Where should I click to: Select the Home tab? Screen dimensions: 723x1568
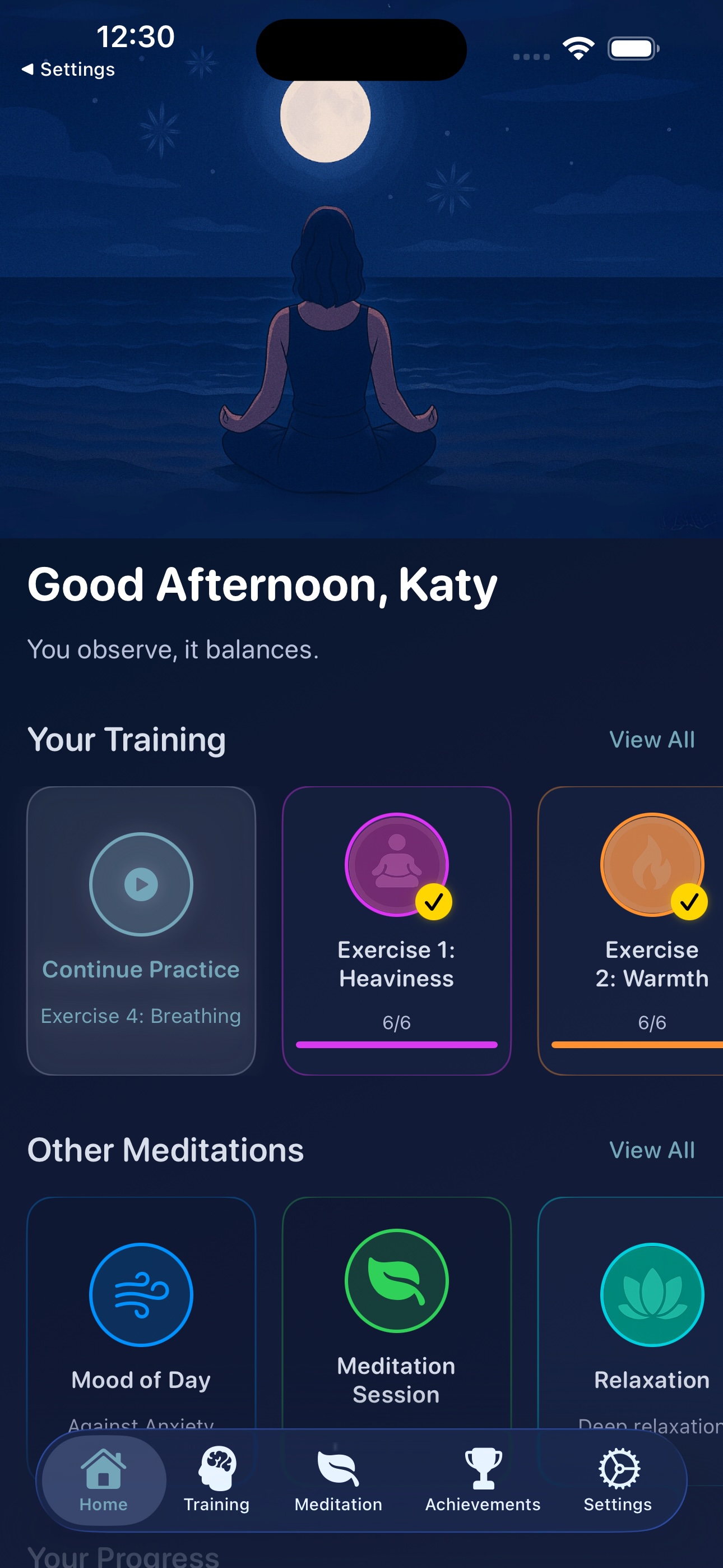coord(104,1481)
